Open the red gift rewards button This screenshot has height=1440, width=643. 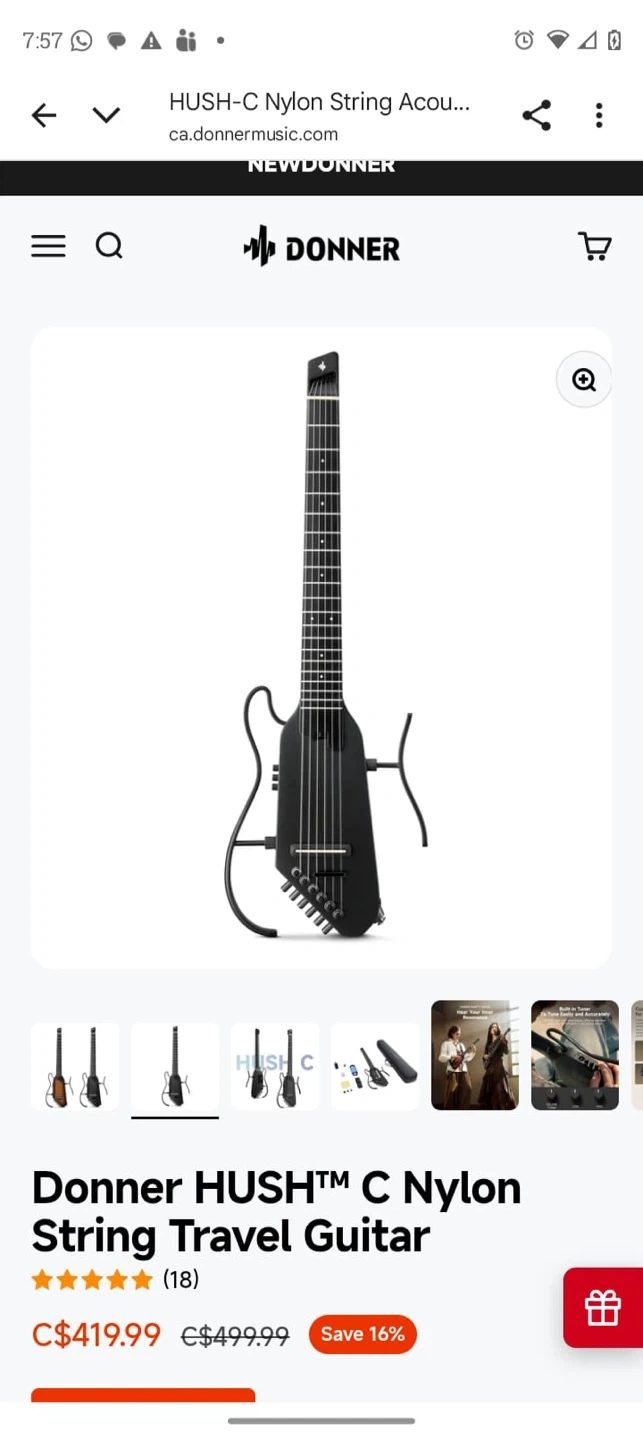[603, 1307]
